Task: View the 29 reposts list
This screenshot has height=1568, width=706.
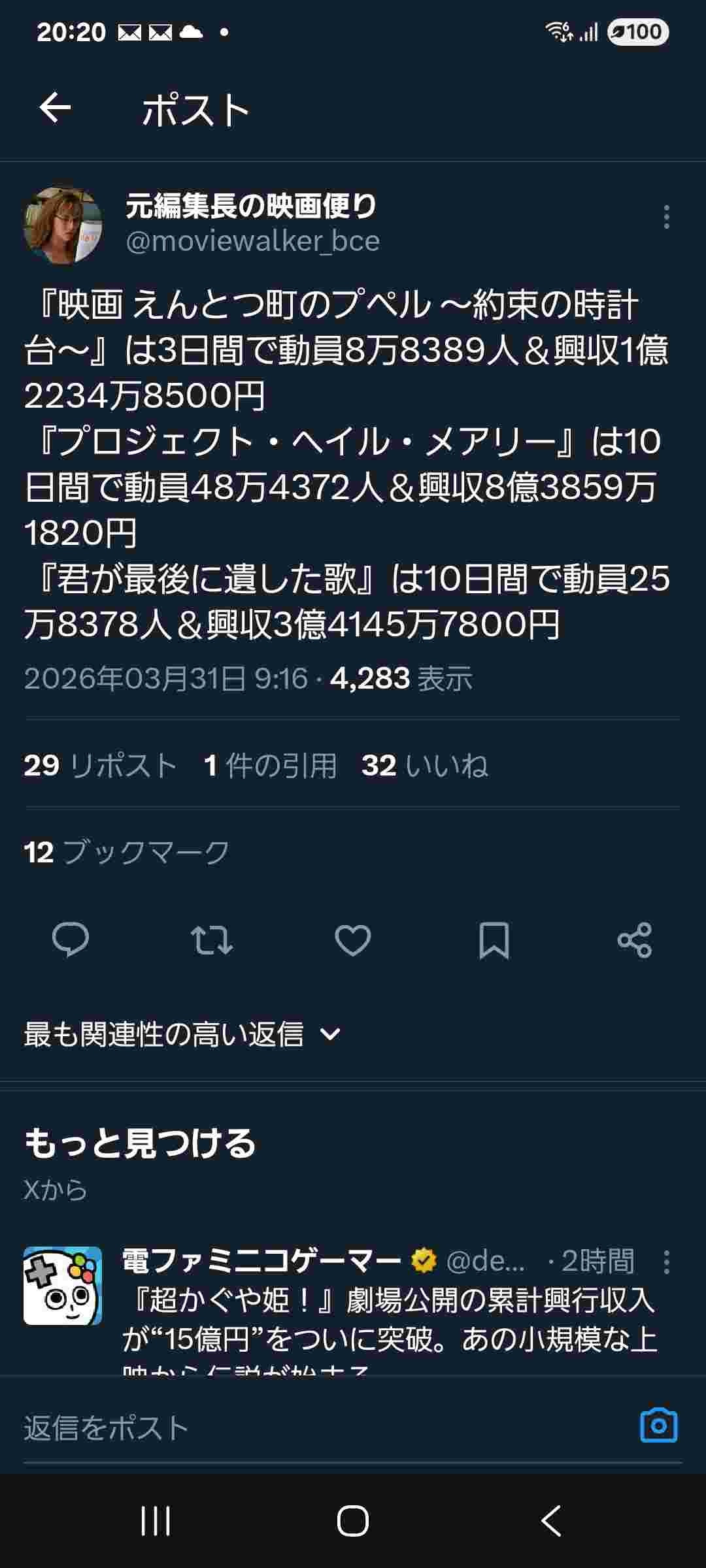Action: 101,766
